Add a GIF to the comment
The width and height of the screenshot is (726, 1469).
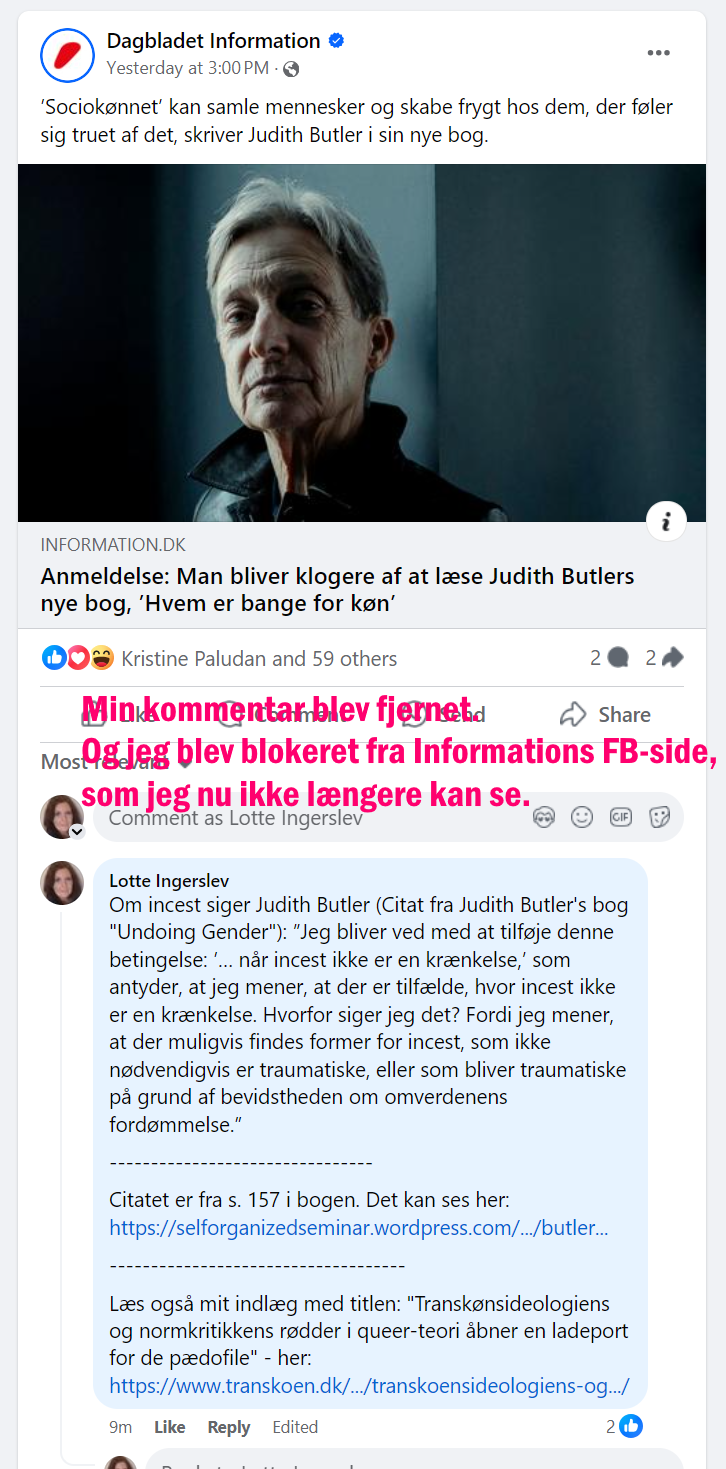[621, 817]
